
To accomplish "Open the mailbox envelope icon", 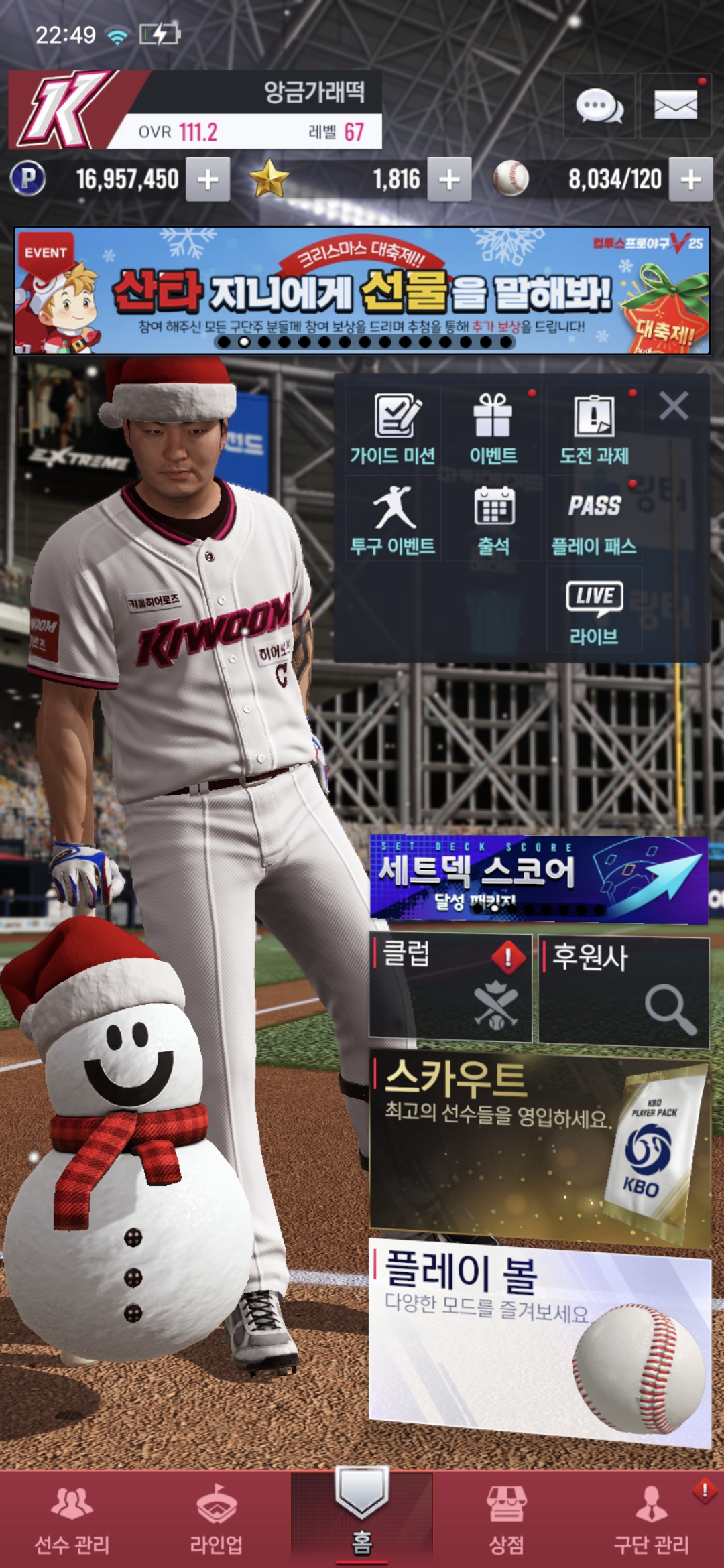I will (x=675, y=106).
